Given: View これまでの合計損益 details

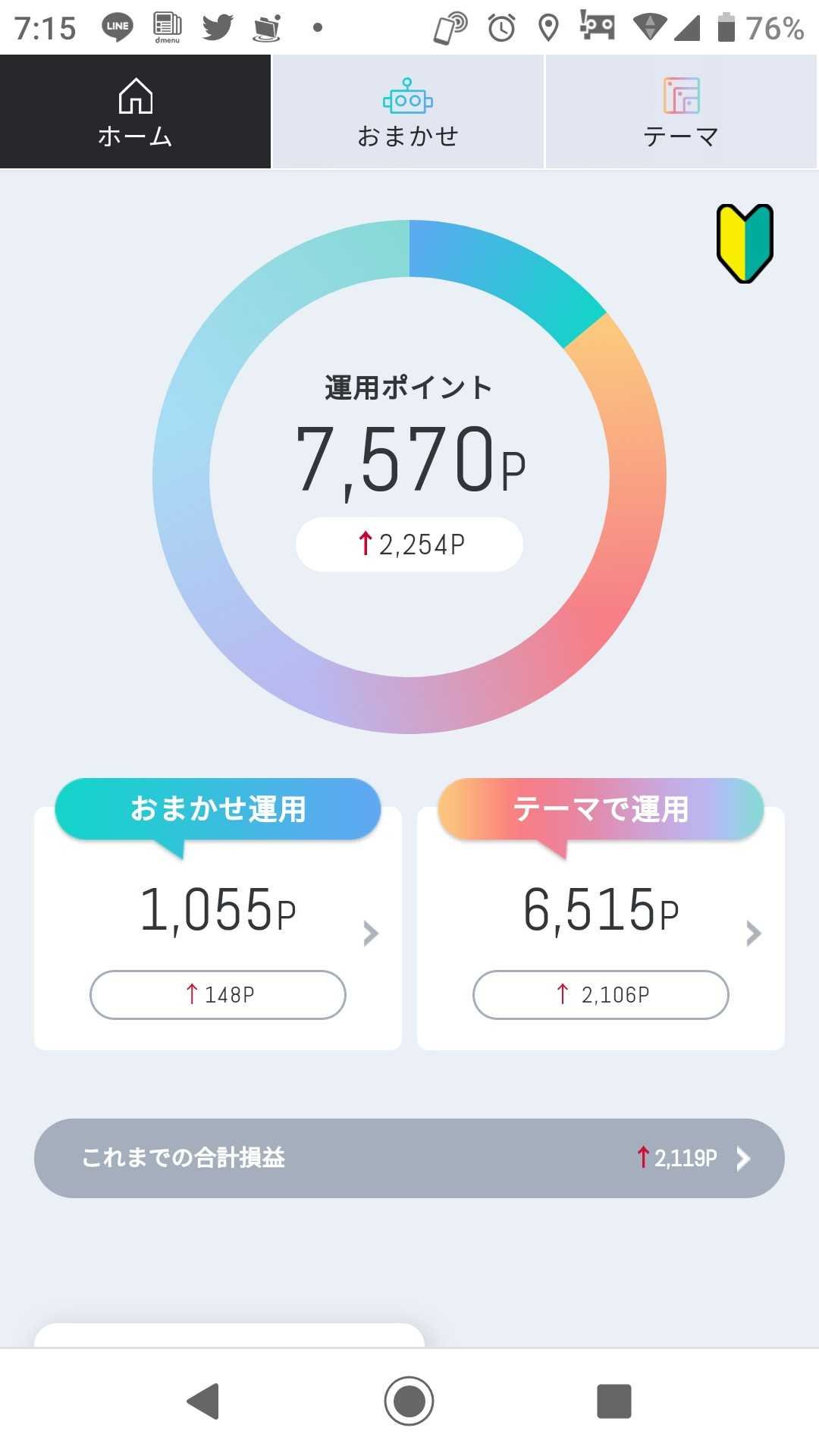Looking at the screenshot, I should tap(409, 1158).
